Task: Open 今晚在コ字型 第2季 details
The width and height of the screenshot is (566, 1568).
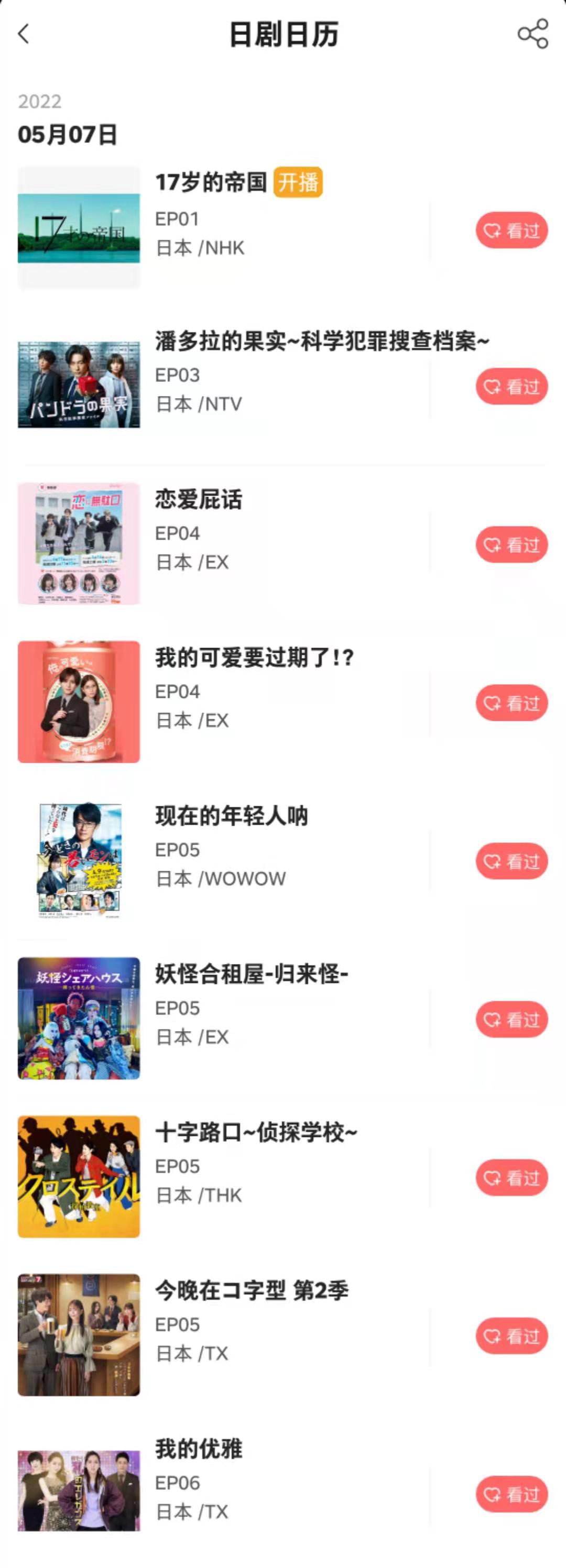Action: click(251, 1291)
